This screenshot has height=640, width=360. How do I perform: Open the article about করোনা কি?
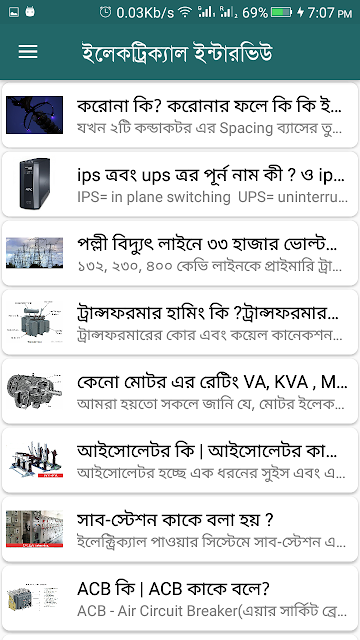click(x=180, y=115)
